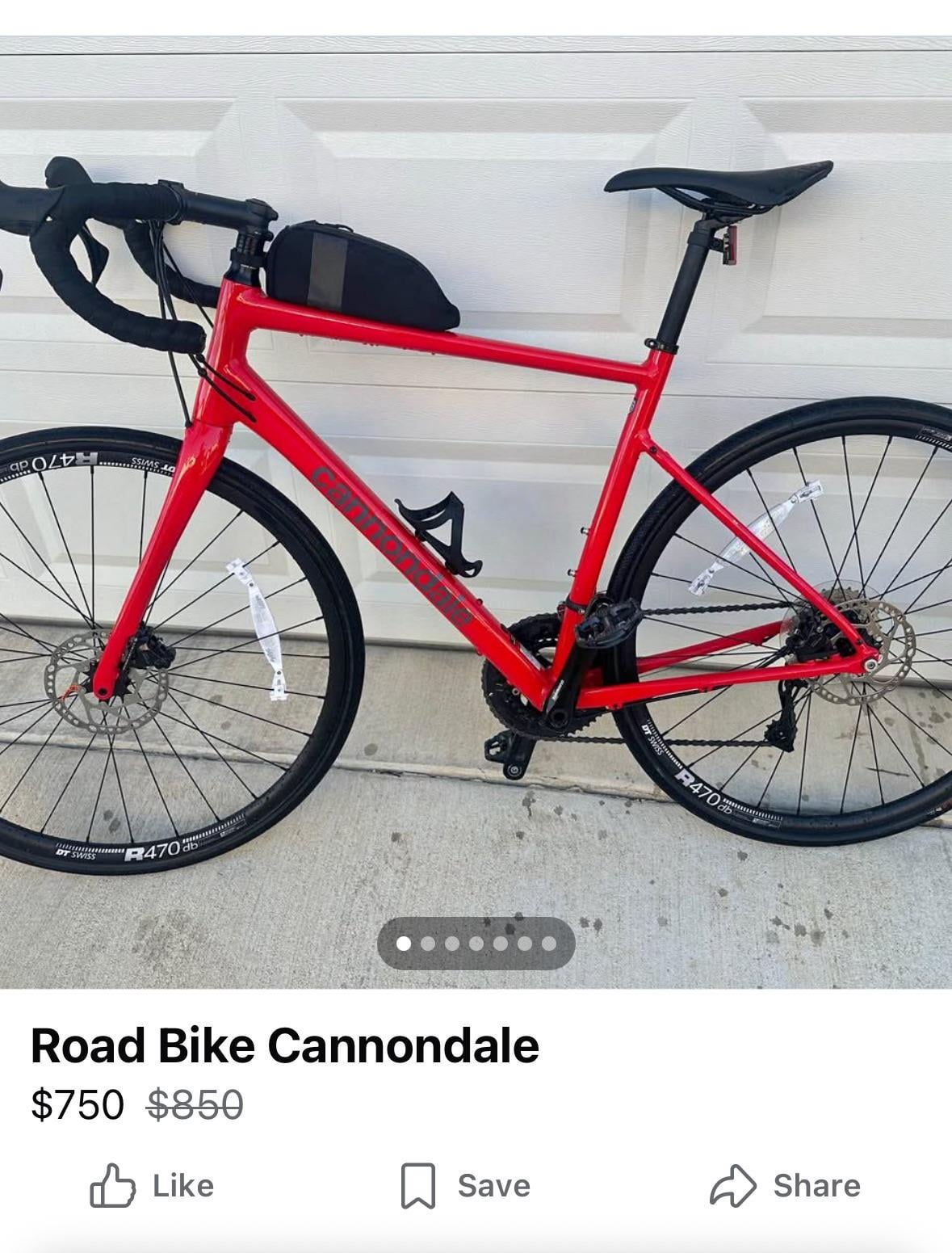
Task: Save this bike listing
Action: (466, 1185)
